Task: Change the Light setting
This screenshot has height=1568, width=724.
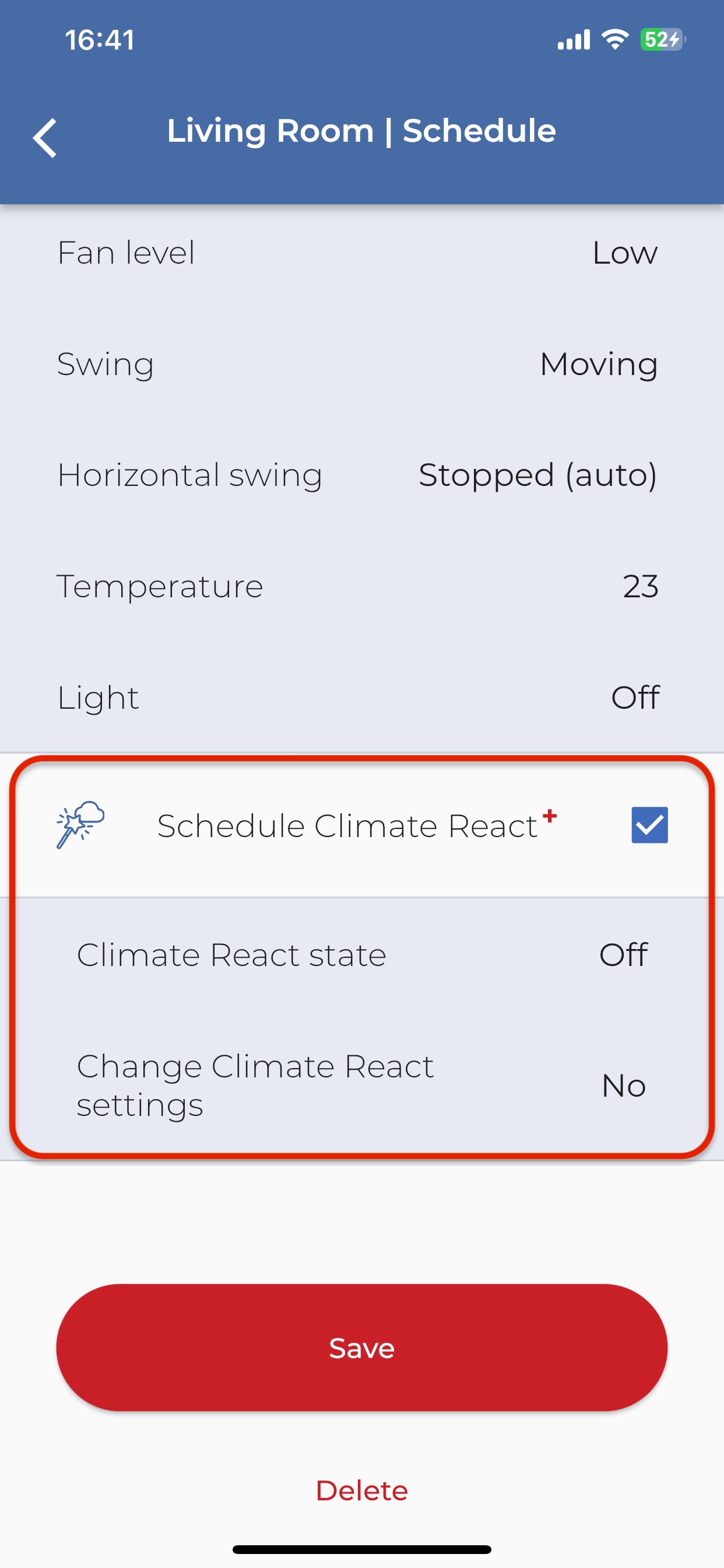Action: [362, 698]
